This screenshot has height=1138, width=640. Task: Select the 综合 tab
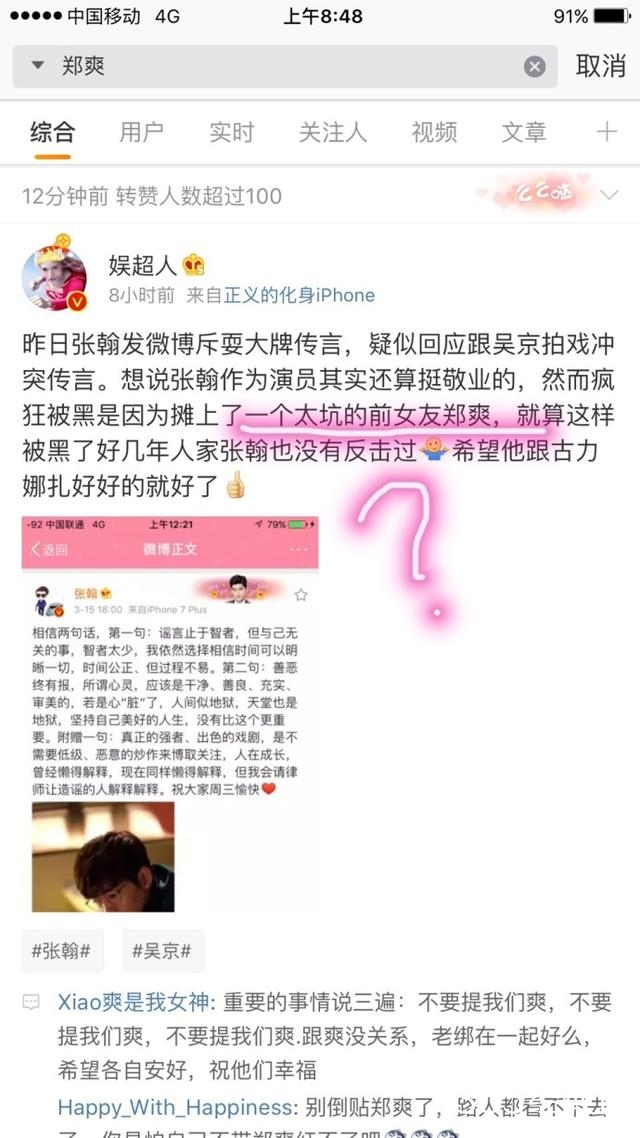coord(52,131)
